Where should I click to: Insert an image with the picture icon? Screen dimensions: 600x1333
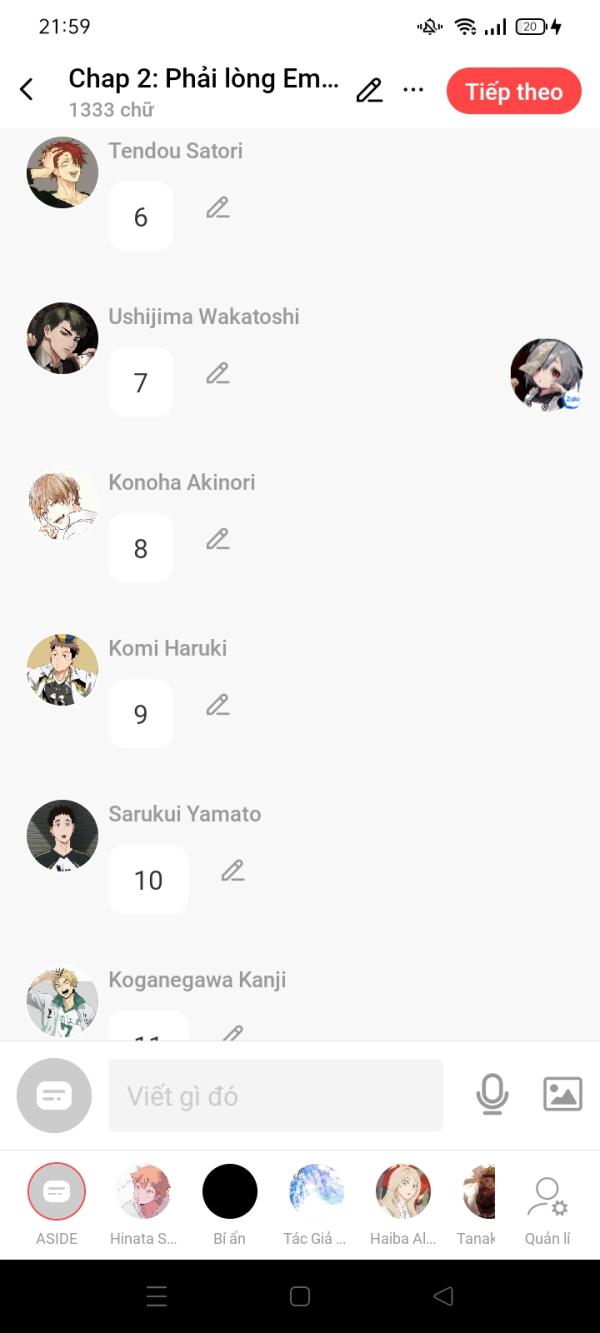click(x=563, y=1094)
